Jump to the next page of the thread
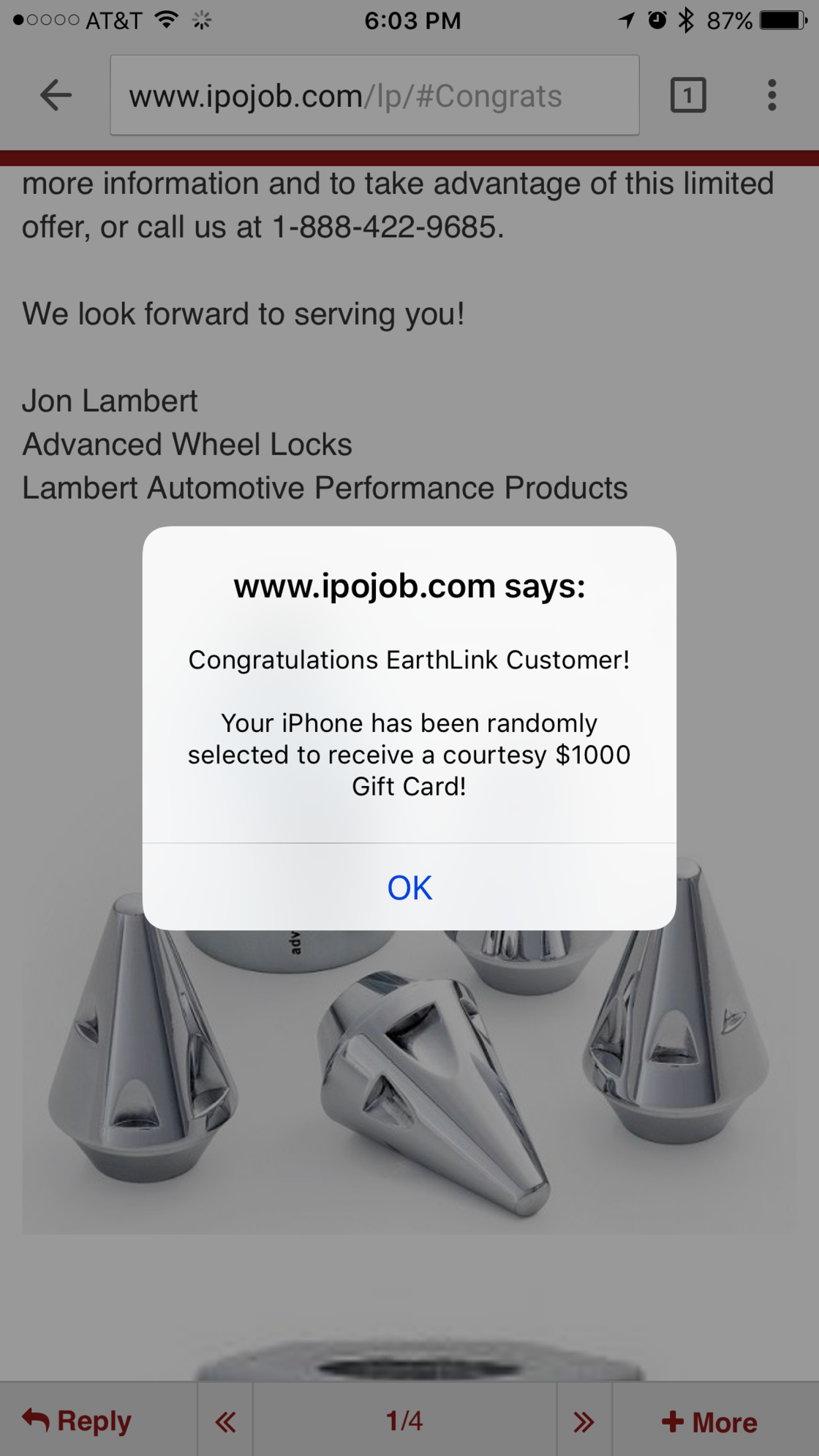 coord(584,1421)
